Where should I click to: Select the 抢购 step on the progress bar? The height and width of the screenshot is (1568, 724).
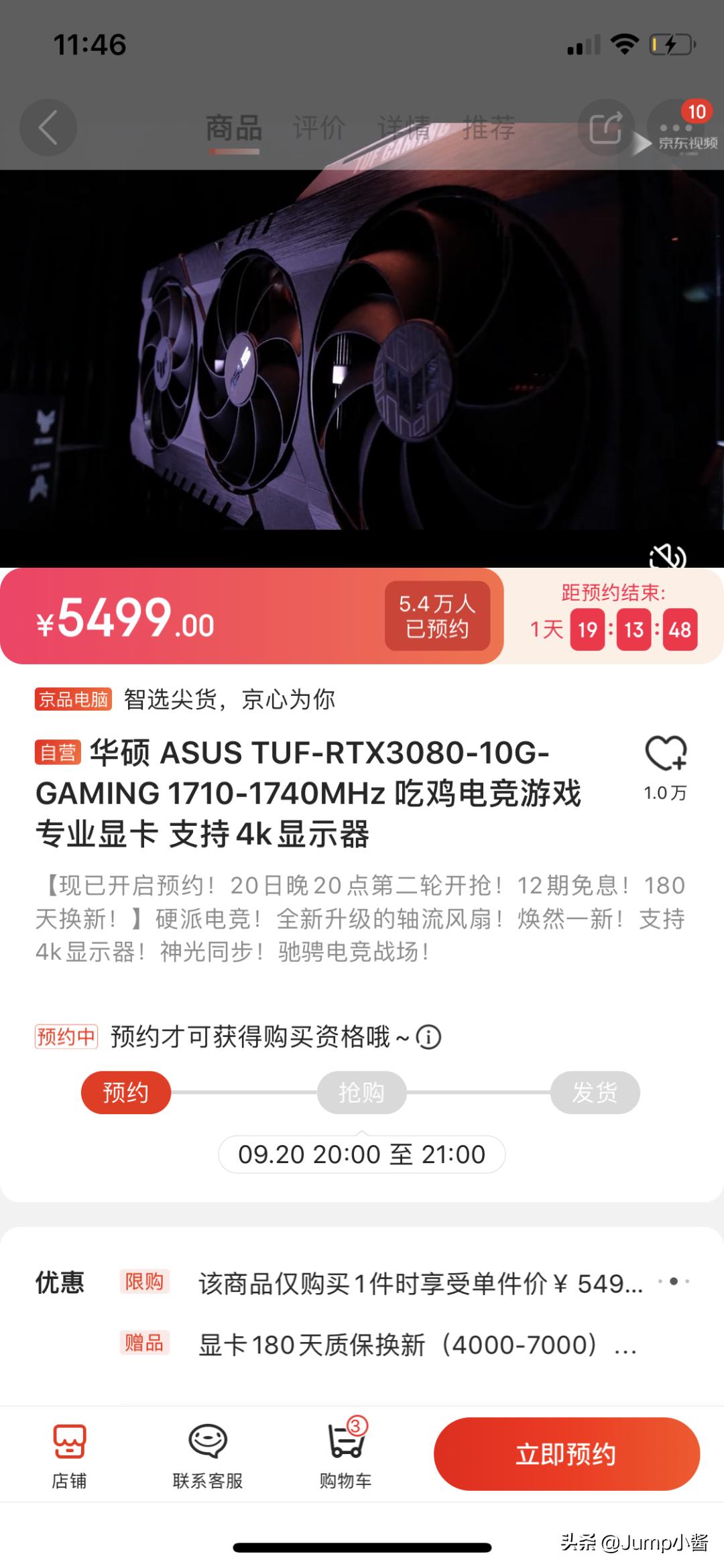pyautogui.click(x=362, y=1091)
